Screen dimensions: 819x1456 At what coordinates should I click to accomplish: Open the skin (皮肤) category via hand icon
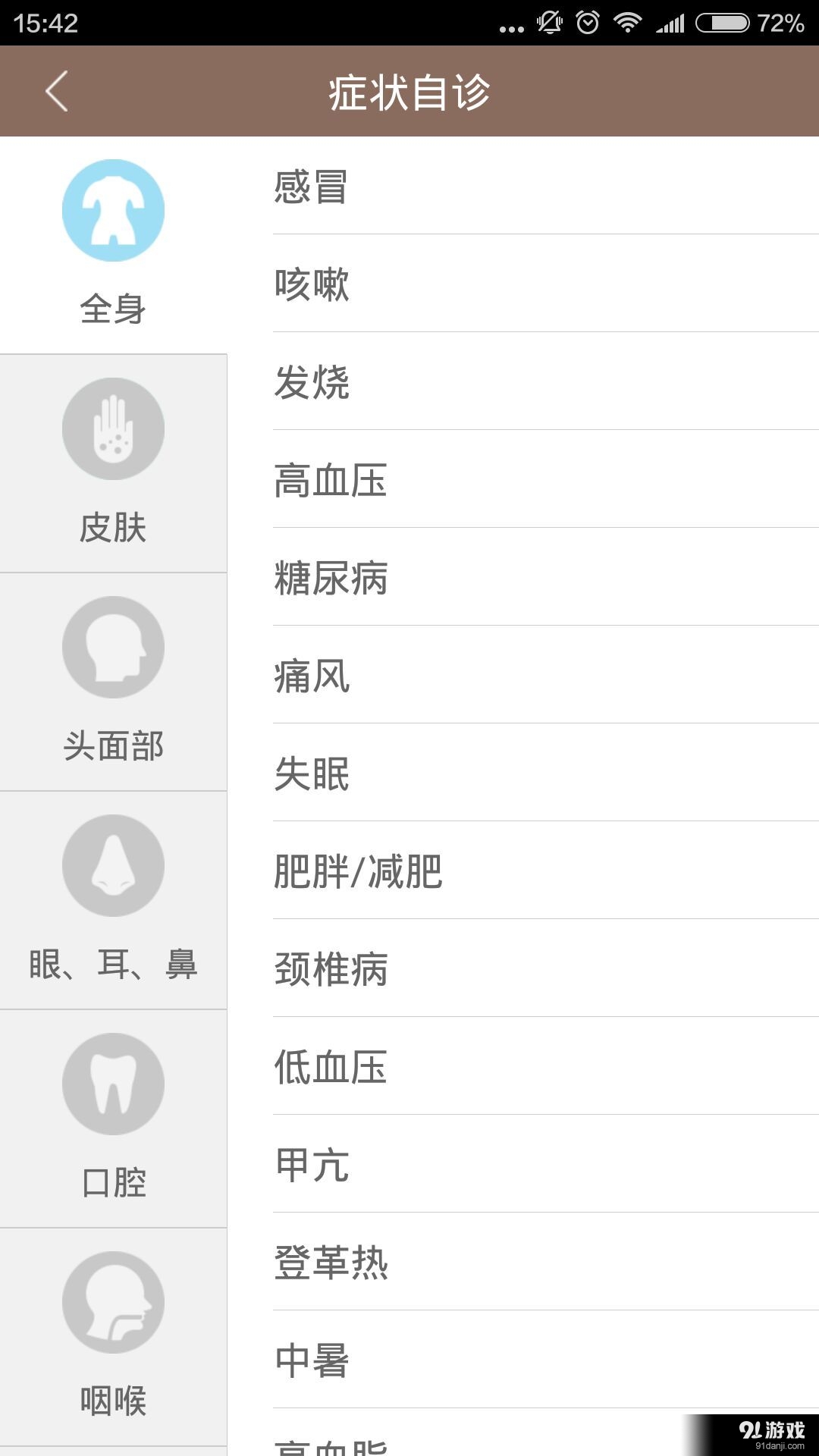click(x=114, y=428)
